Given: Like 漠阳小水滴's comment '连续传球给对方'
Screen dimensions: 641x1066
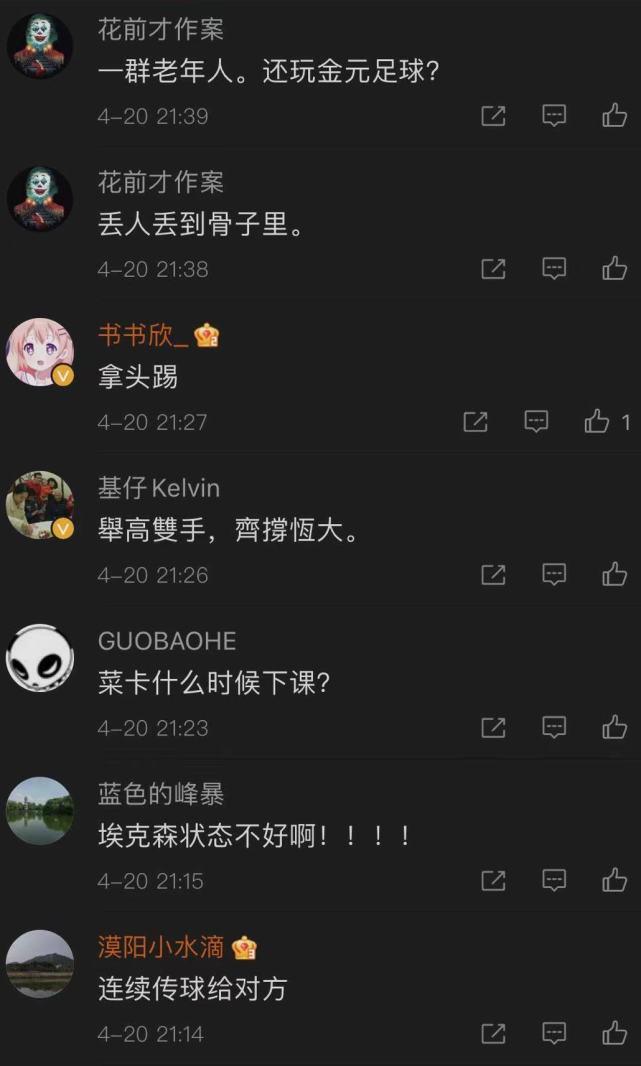Looking at the screenshot, I should point(614,1032).
